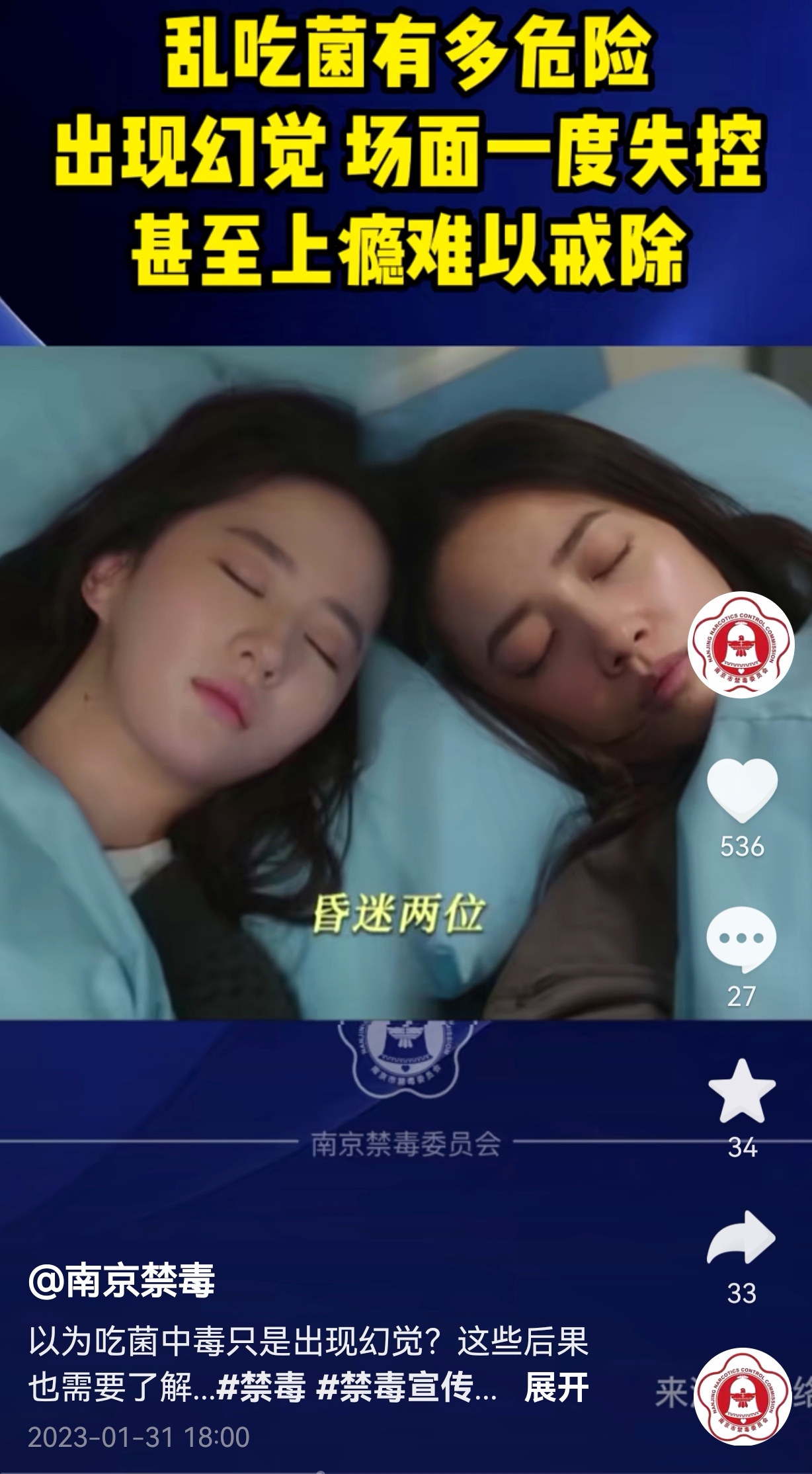Screen dimensions: 812x1474
Task: Open the #禁毒宣传 hashtag
Action: click(x=406, y=1388)
